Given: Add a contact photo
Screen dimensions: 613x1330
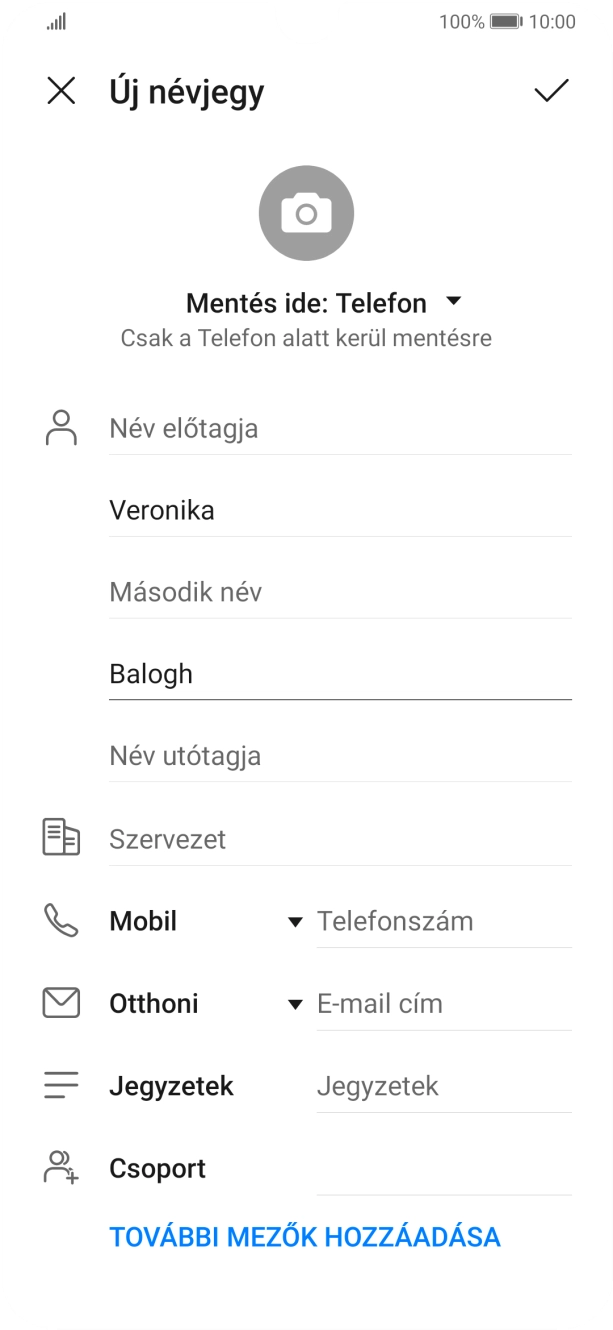Looking at the screenshot, I should click(306, 214).
